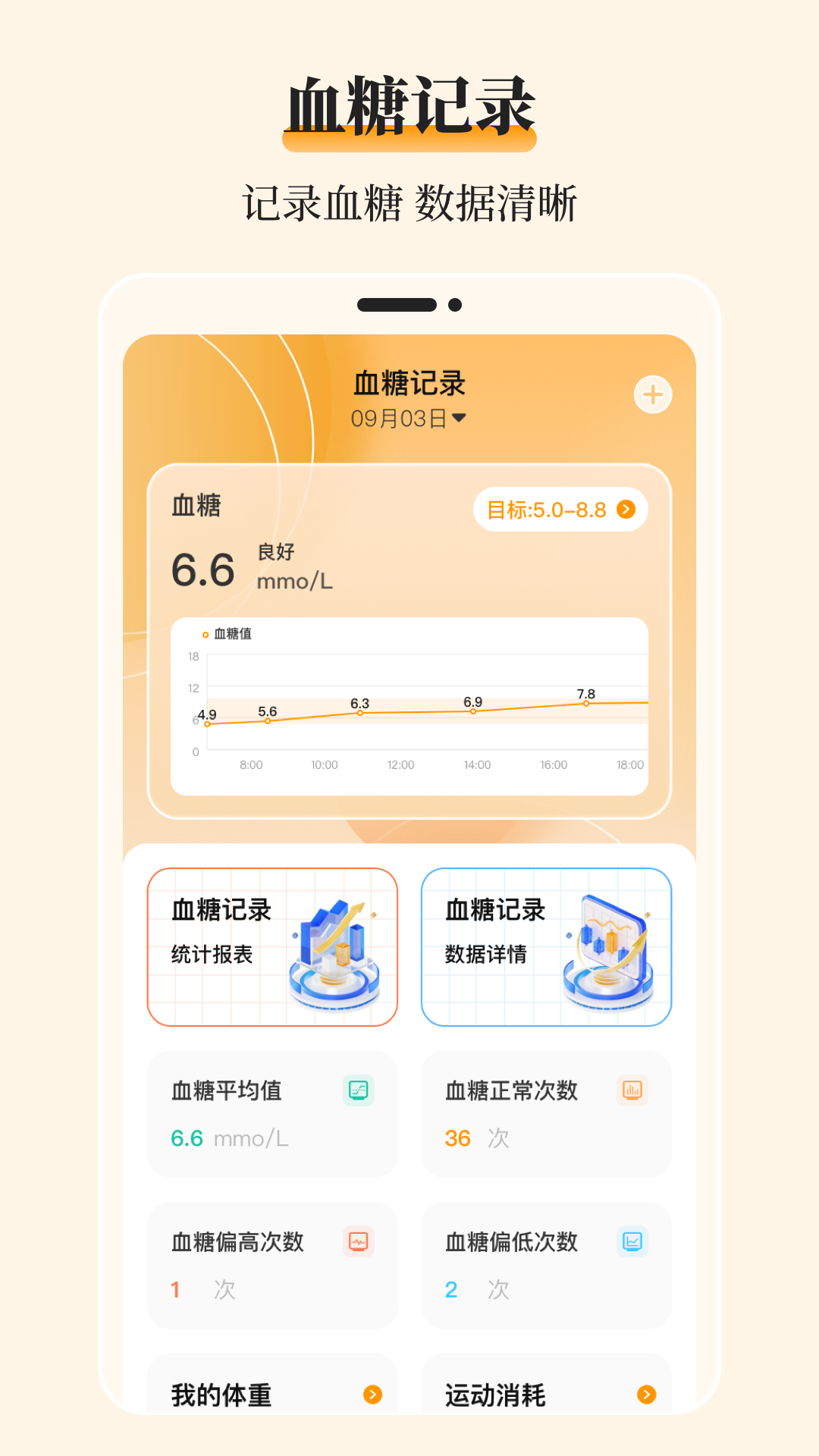Screen dimensions: 819x1456
Task: Switch to 数据详情 section
Action: point(546,946)
